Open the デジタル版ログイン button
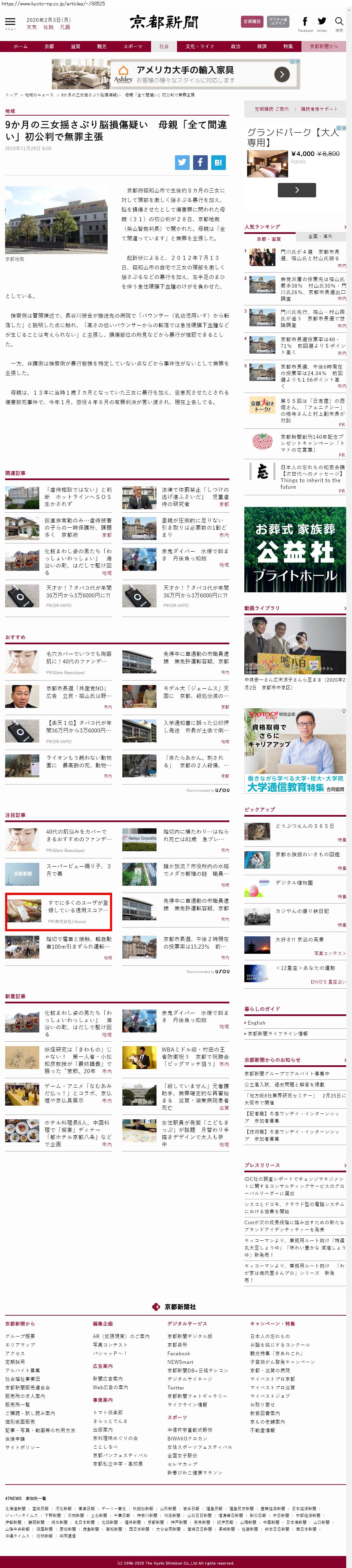This screenshot has height=1568, width=352. point(278,21)
